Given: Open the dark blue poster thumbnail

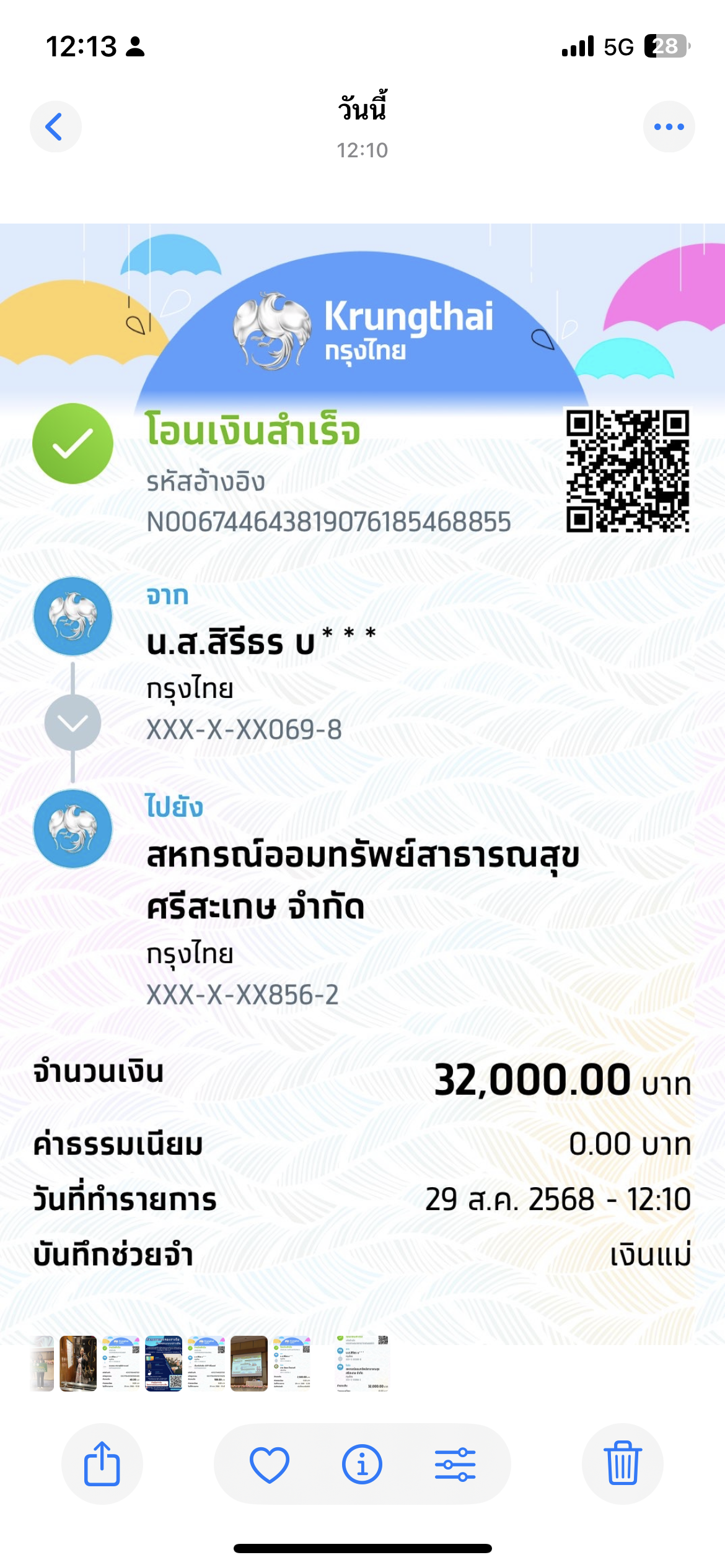Looking at the screenshot, I should tap(164, 1364).
